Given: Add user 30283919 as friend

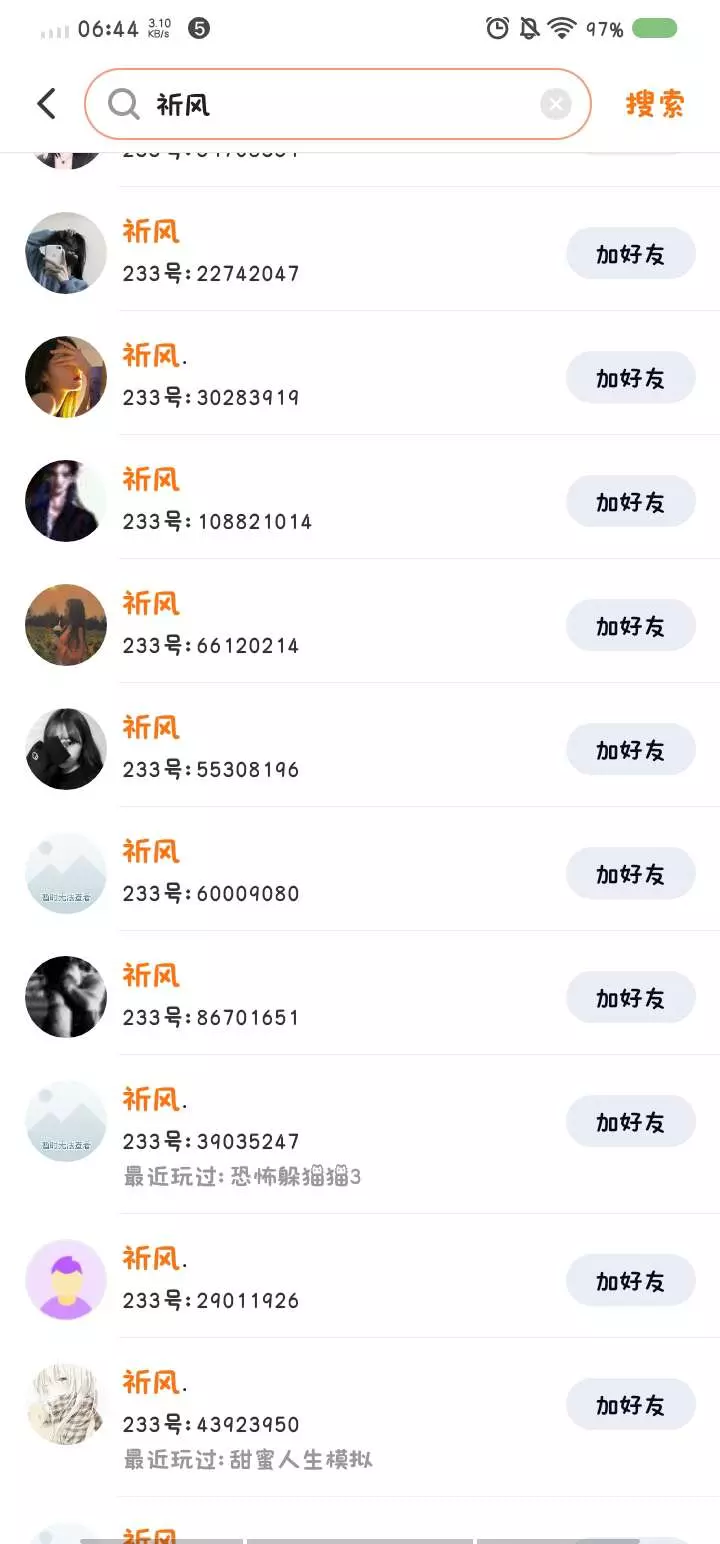Looking at the screenshot, I should pos(630,378).
